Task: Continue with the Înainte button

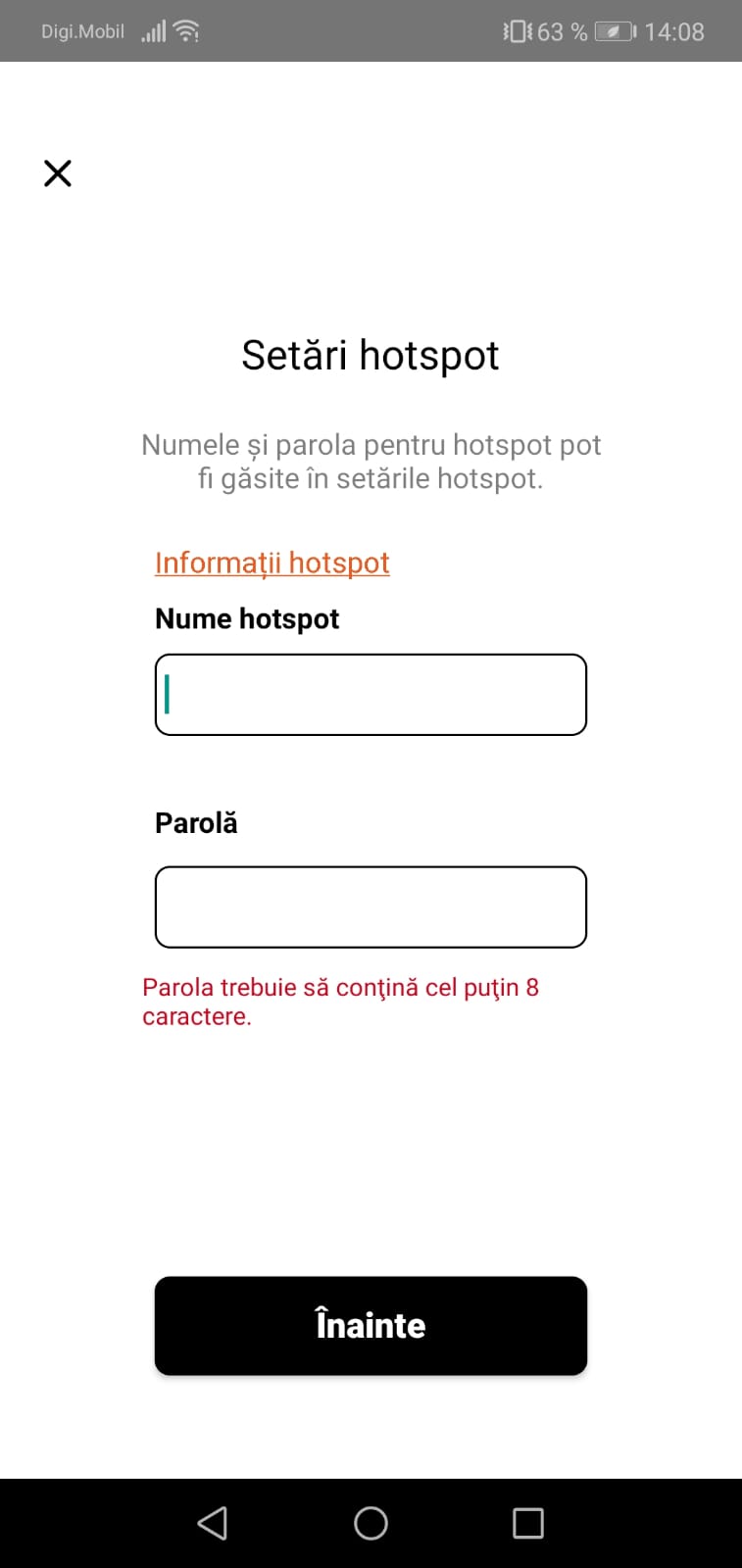Action: coord(371,1325)
